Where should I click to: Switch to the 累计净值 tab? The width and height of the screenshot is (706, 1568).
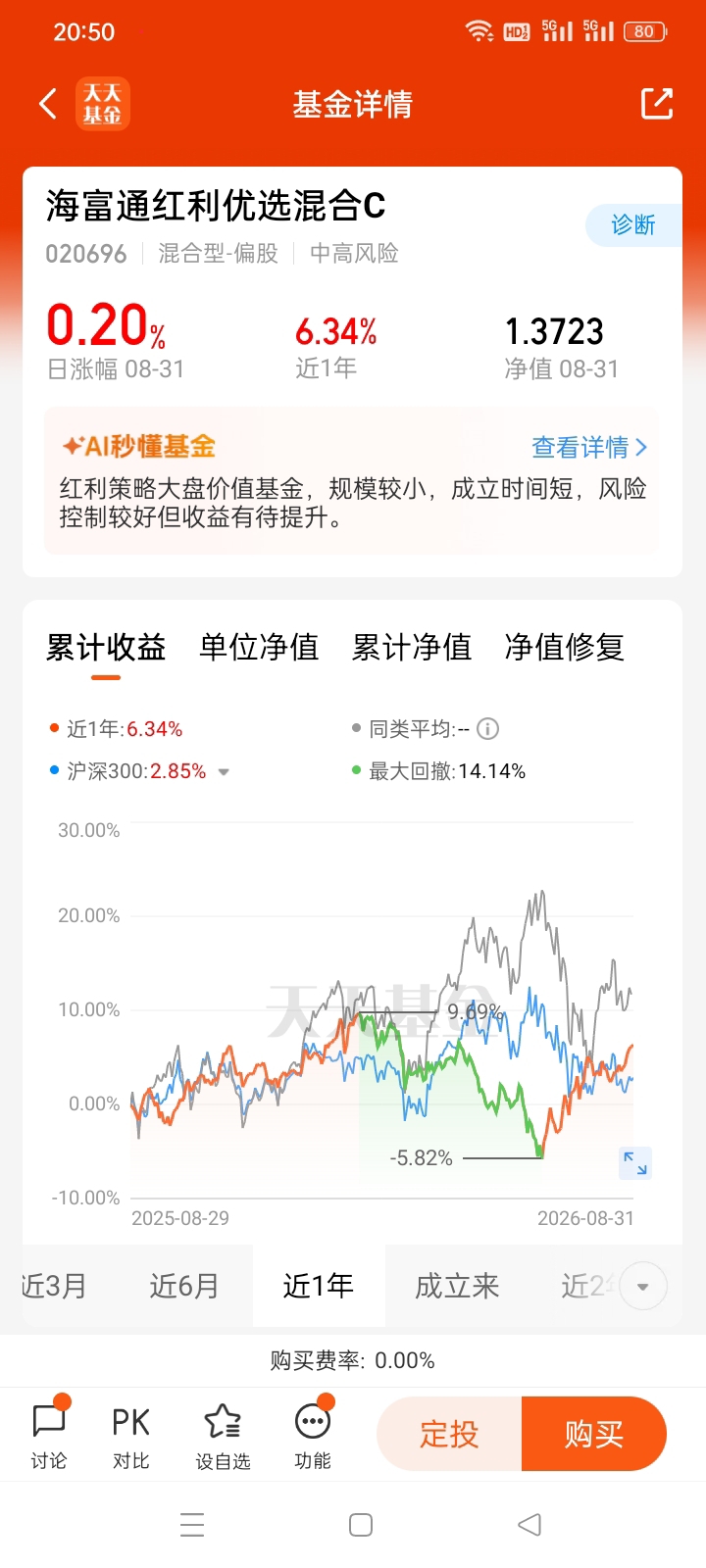[412, 648]
